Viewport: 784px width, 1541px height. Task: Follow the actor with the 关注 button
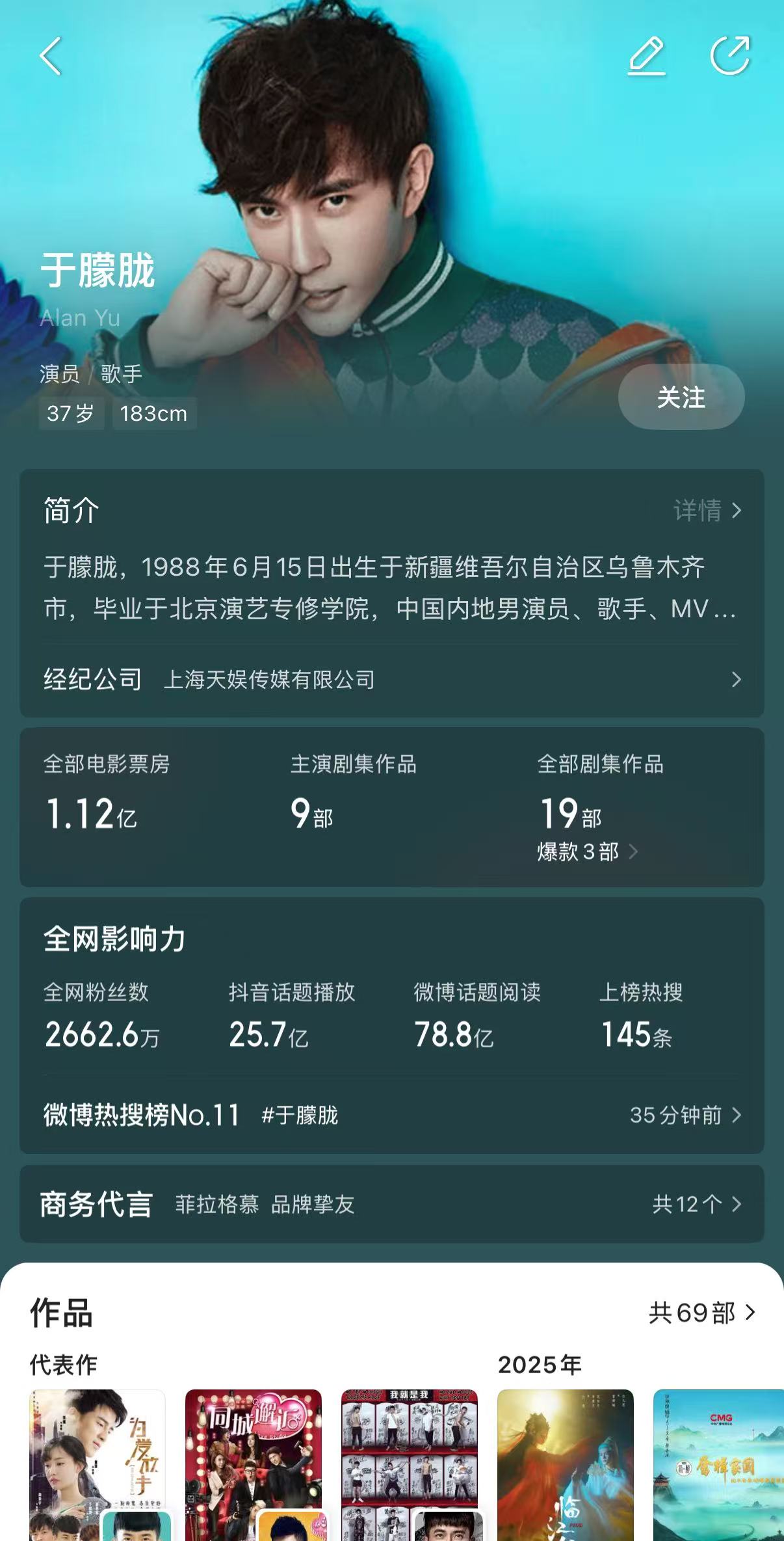681,397
